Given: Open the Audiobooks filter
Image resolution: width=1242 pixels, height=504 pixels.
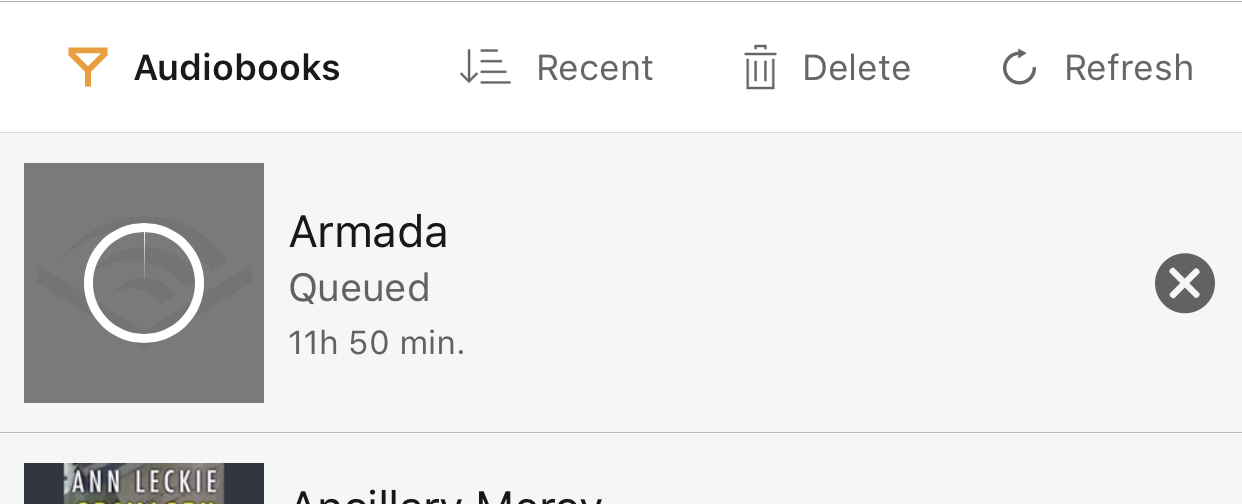Looking at the screenshot, I should coord(204,68).
